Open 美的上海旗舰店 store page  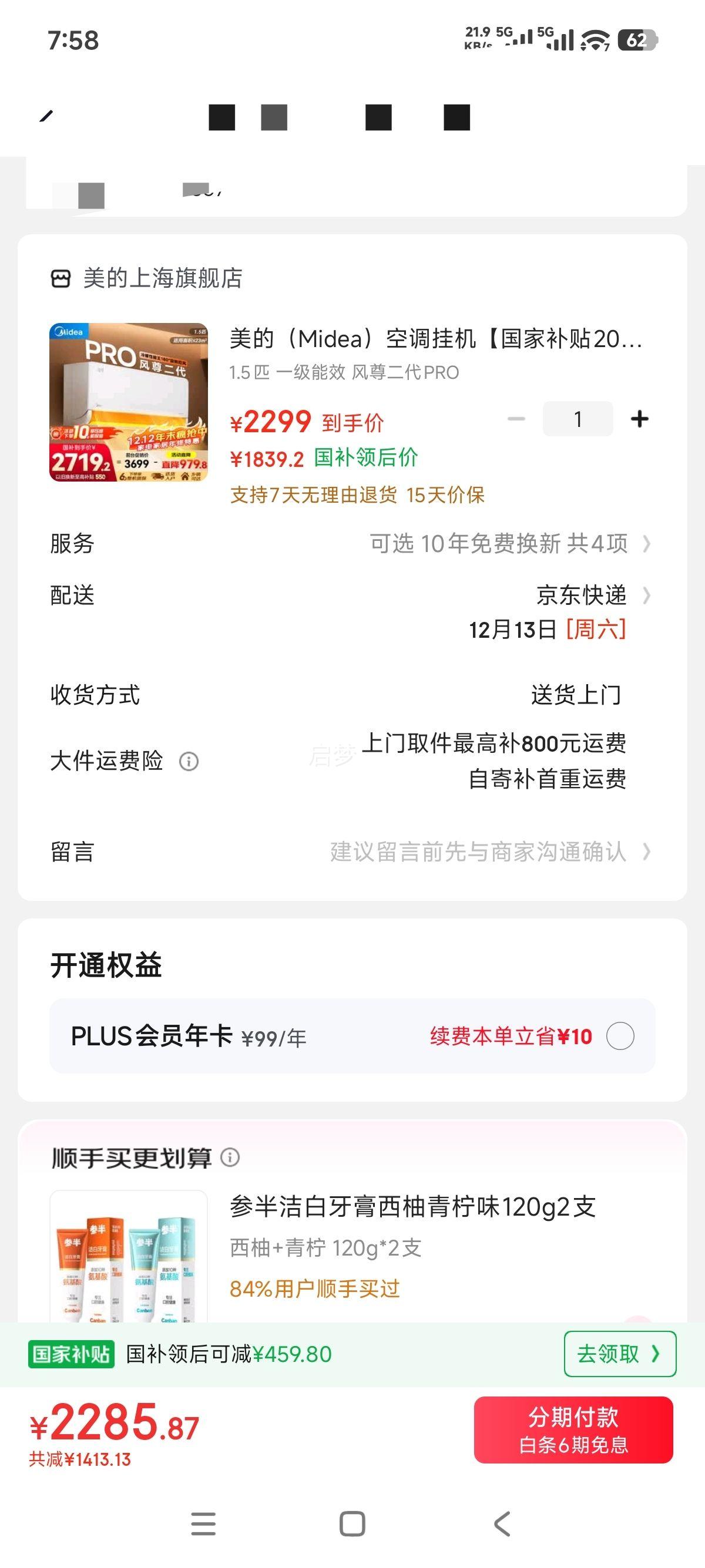[162, 278]
